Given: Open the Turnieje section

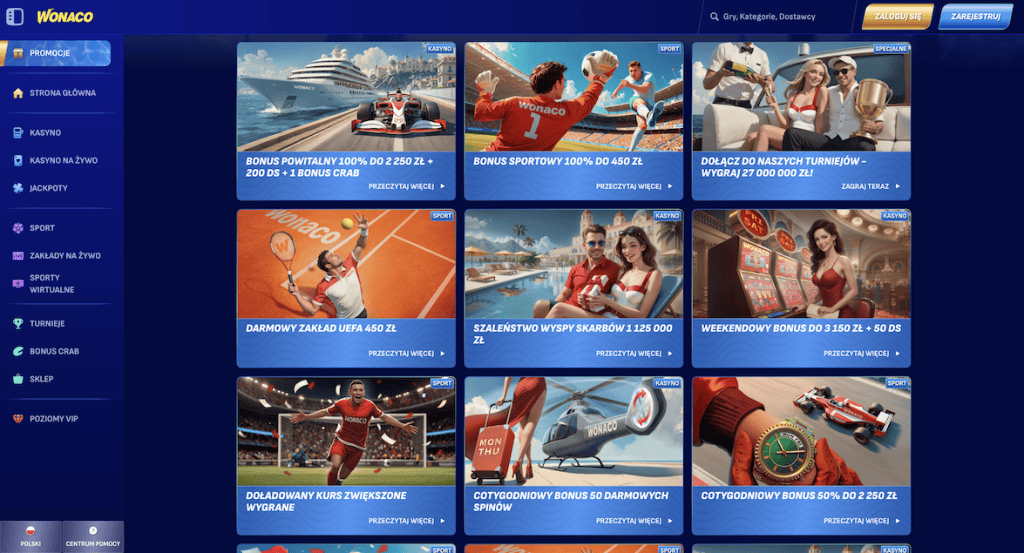Looking at the screenshot, I should tap(47, 324).
